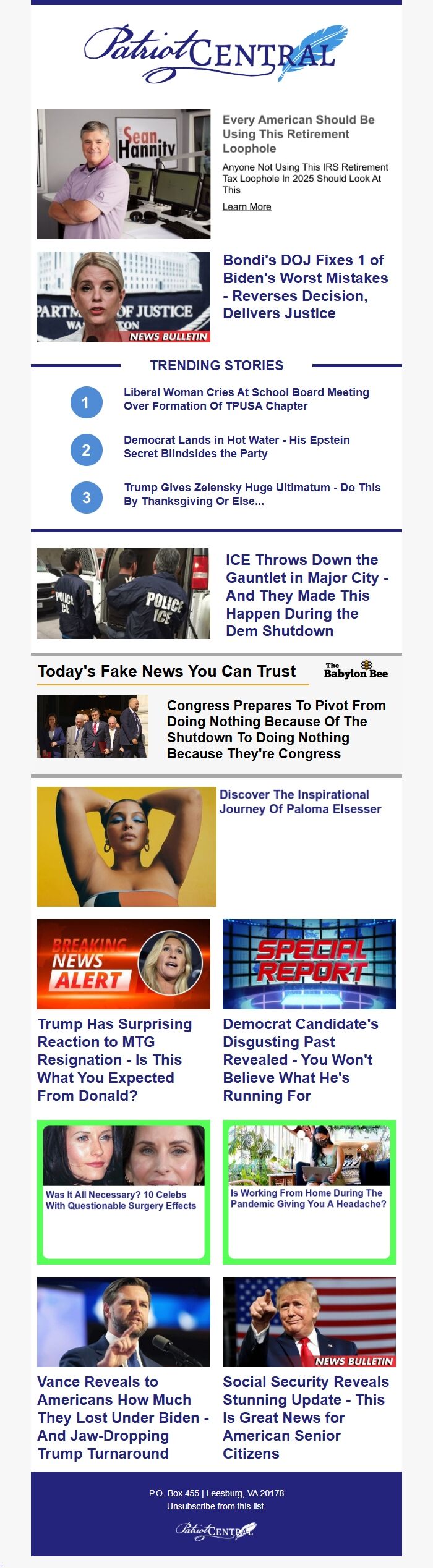
Task: Open the Democrat candidate's past story
Action: [x=300, y=1059]
